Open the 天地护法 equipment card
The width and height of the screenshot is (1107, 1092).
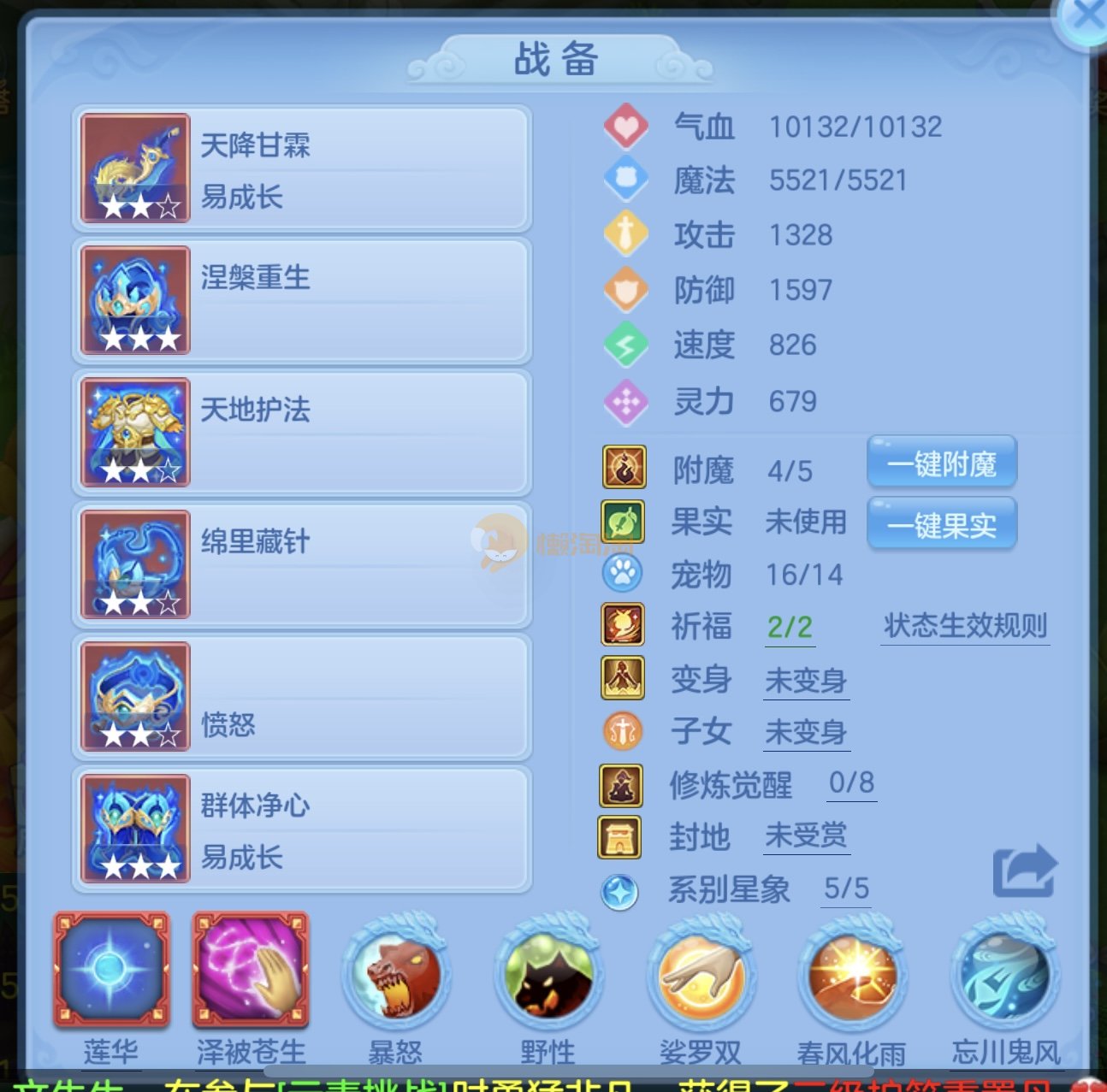coord(302,433)
